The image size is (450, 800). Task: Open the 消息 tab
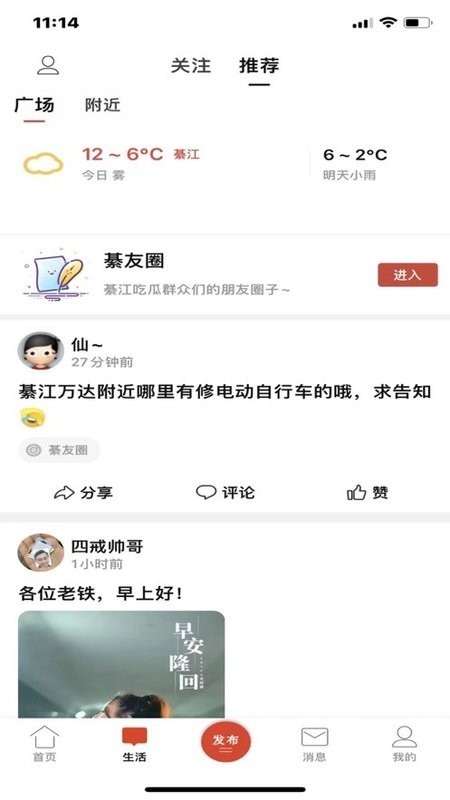314,744
